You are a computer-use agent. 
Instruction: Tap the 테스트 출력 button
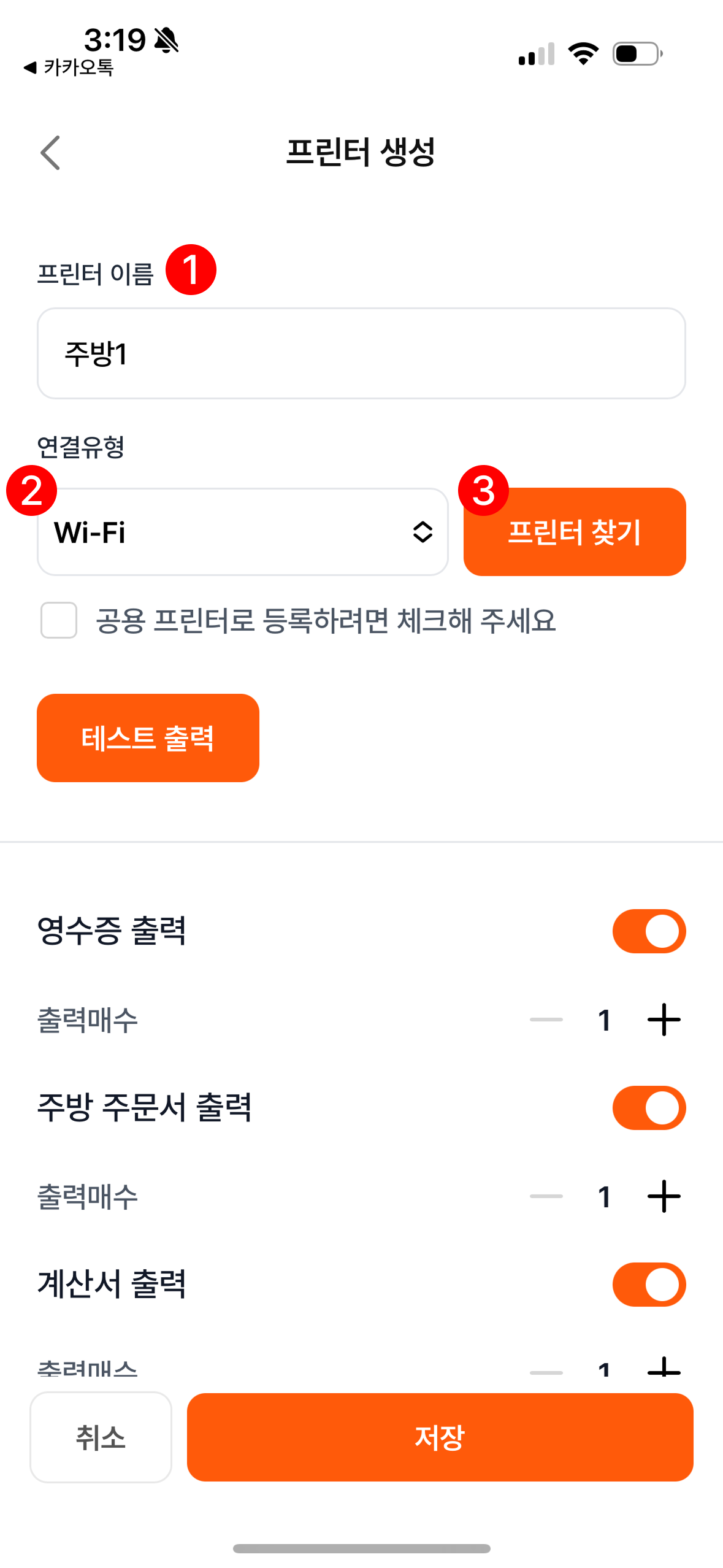(x=148, y=738)
